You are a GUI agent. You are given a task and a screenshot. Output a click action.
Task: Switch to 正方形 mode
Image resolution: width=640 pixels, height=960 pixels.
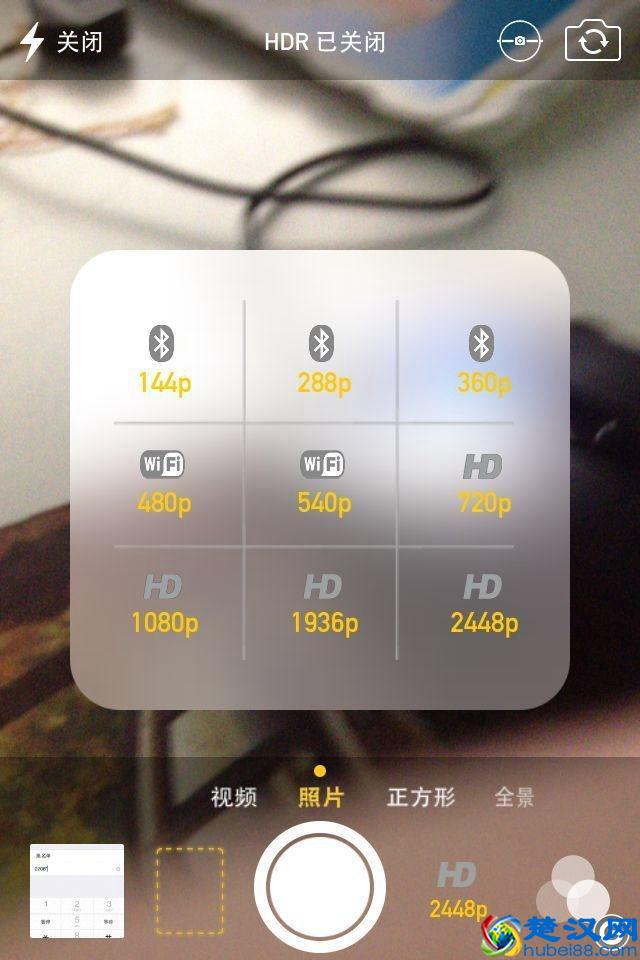[x=421, y=797]
